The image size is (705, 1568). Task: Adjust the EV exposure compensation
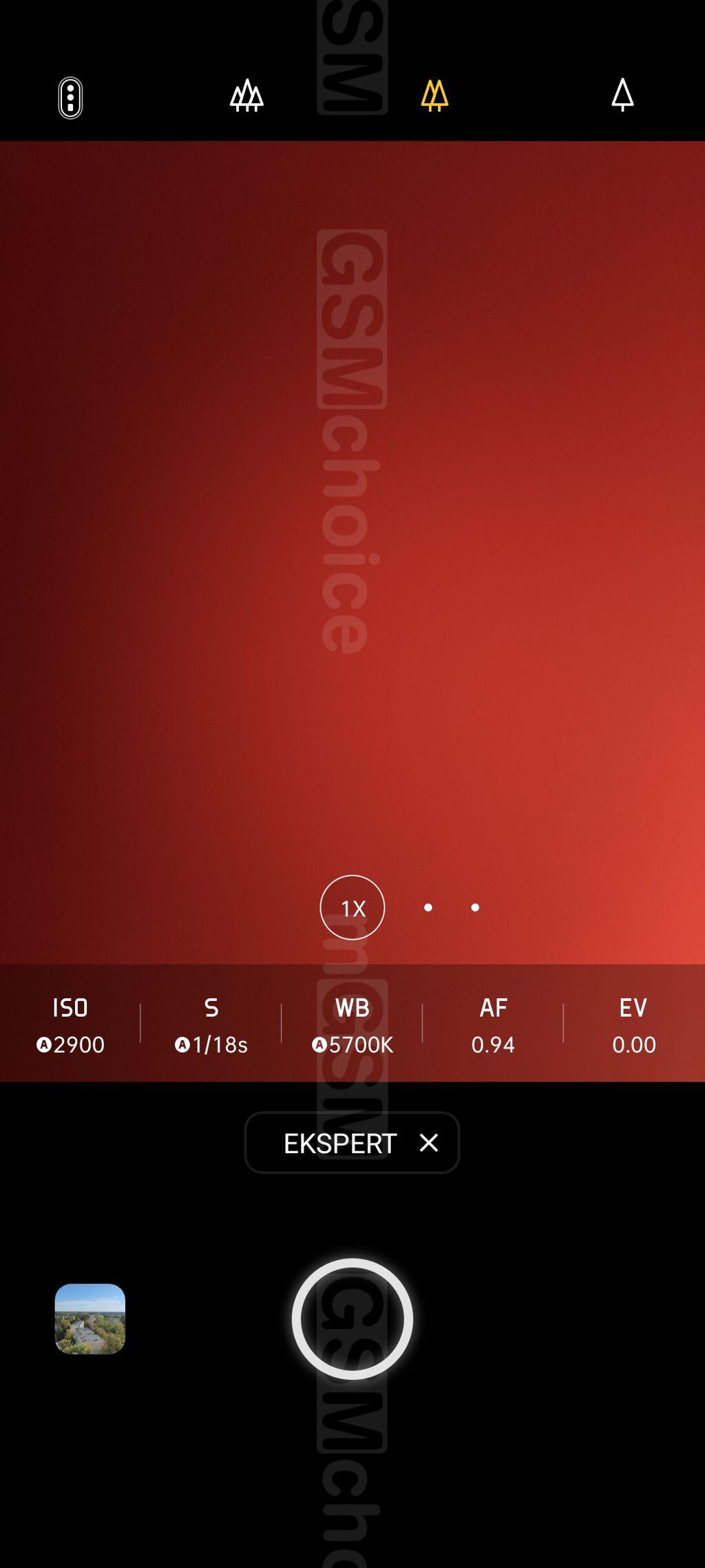(x=634, y=1025)
